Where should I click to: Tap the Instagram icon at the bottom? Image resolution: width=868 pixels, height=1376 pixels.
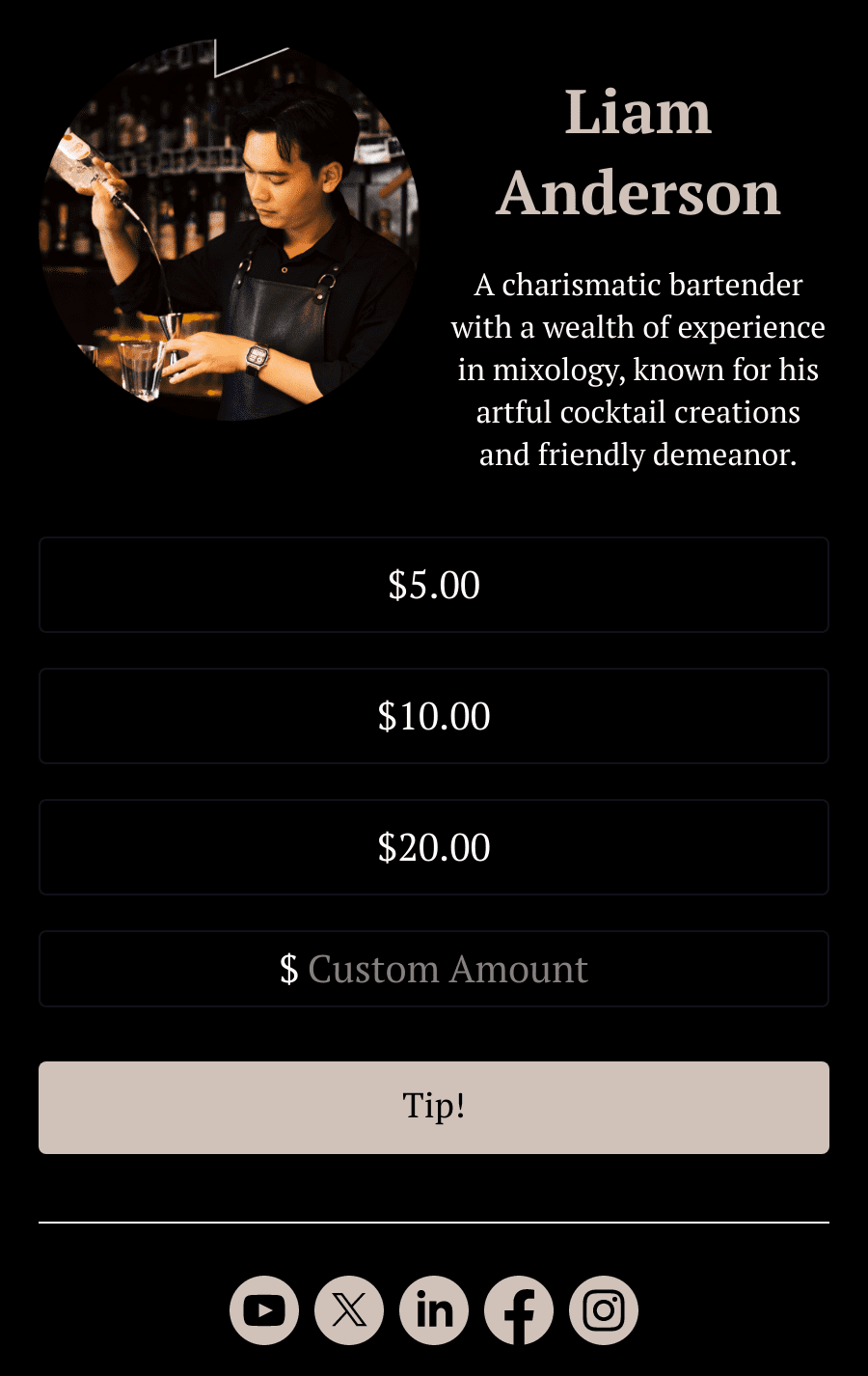pyautogui.click(x=604, y=1310)
